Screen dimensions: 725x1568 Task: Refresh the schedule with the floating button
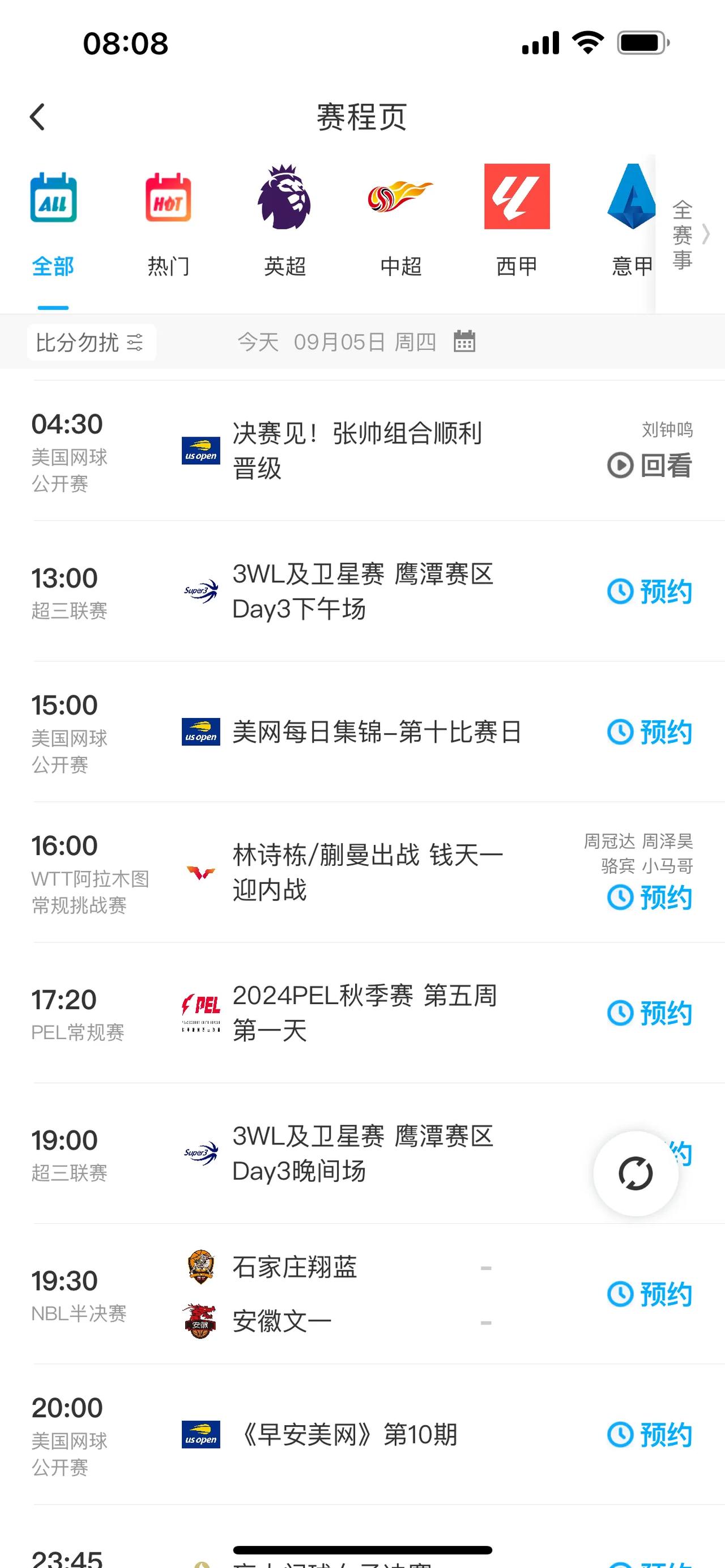(636, 1173)
